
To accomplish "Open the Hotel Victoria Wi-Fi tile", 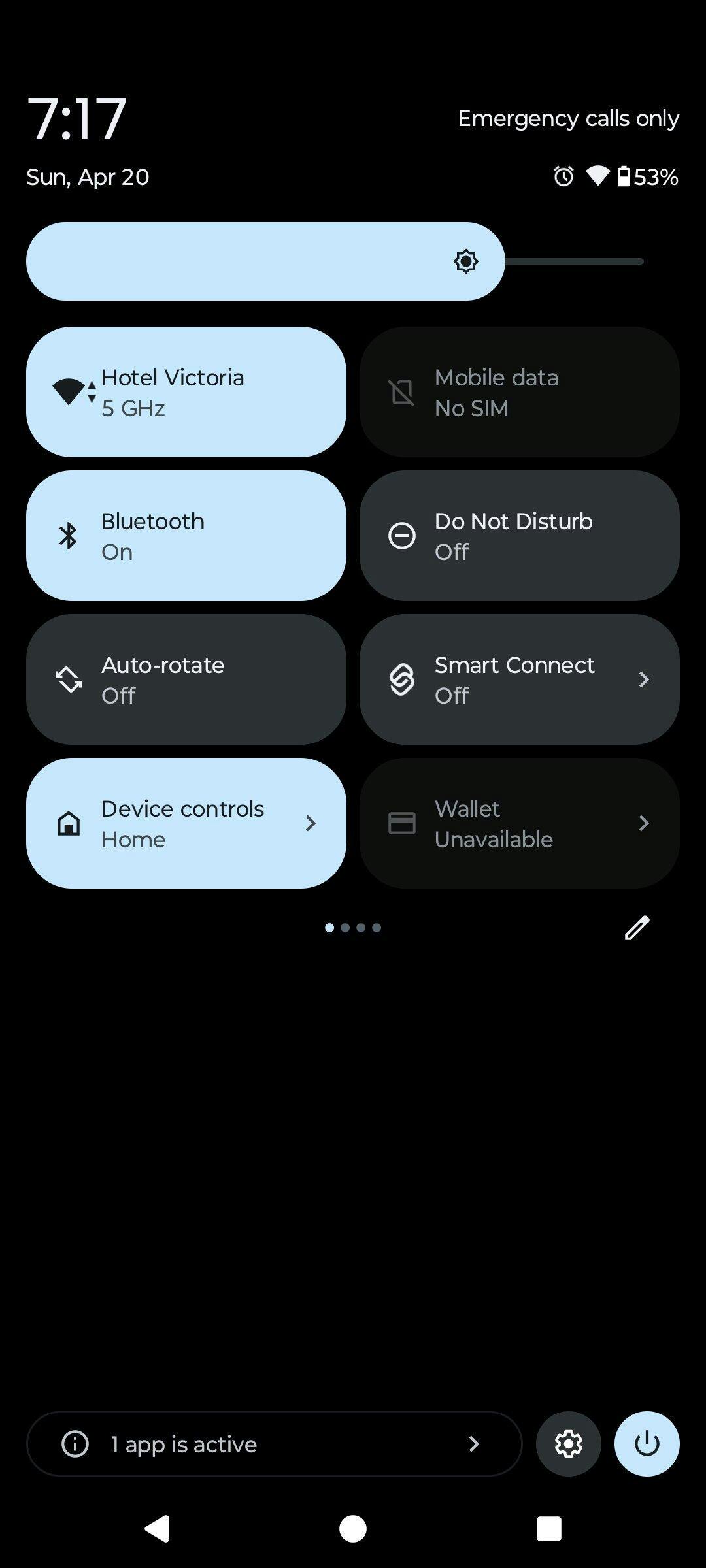I will pyautogui.click(x=186, y=392).
